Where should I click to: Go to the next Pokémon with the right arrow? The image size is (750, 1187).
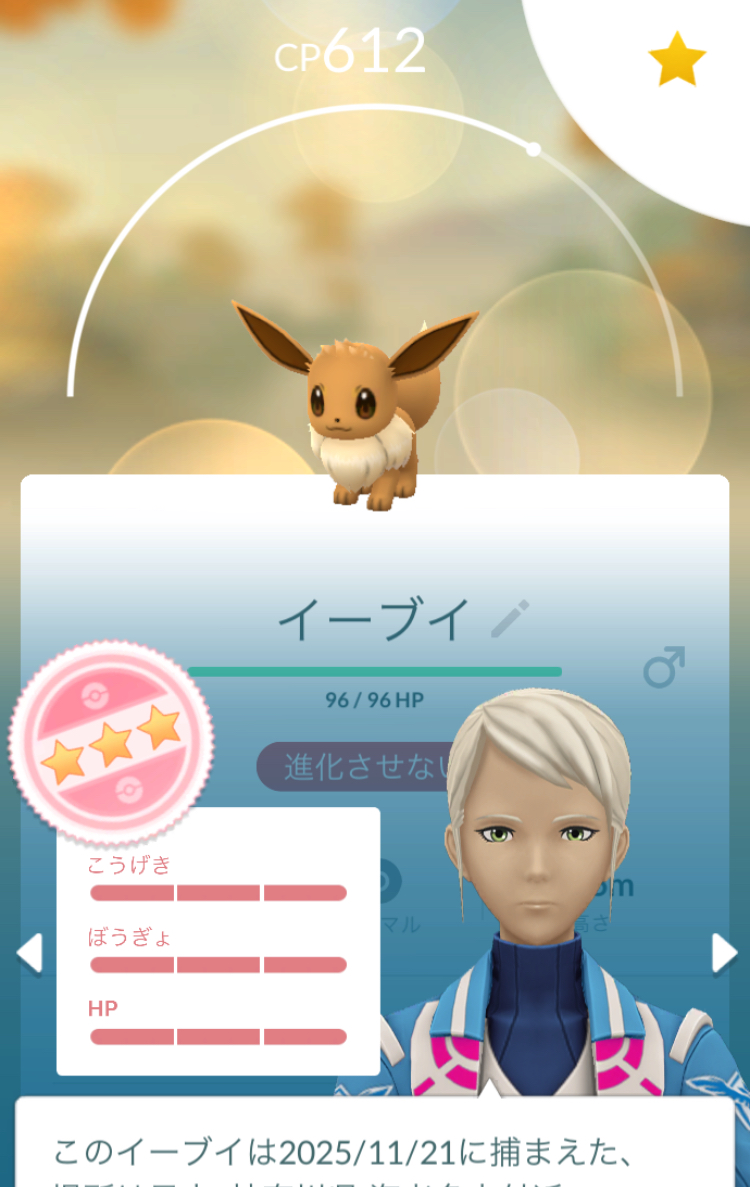tap(722, 952)
